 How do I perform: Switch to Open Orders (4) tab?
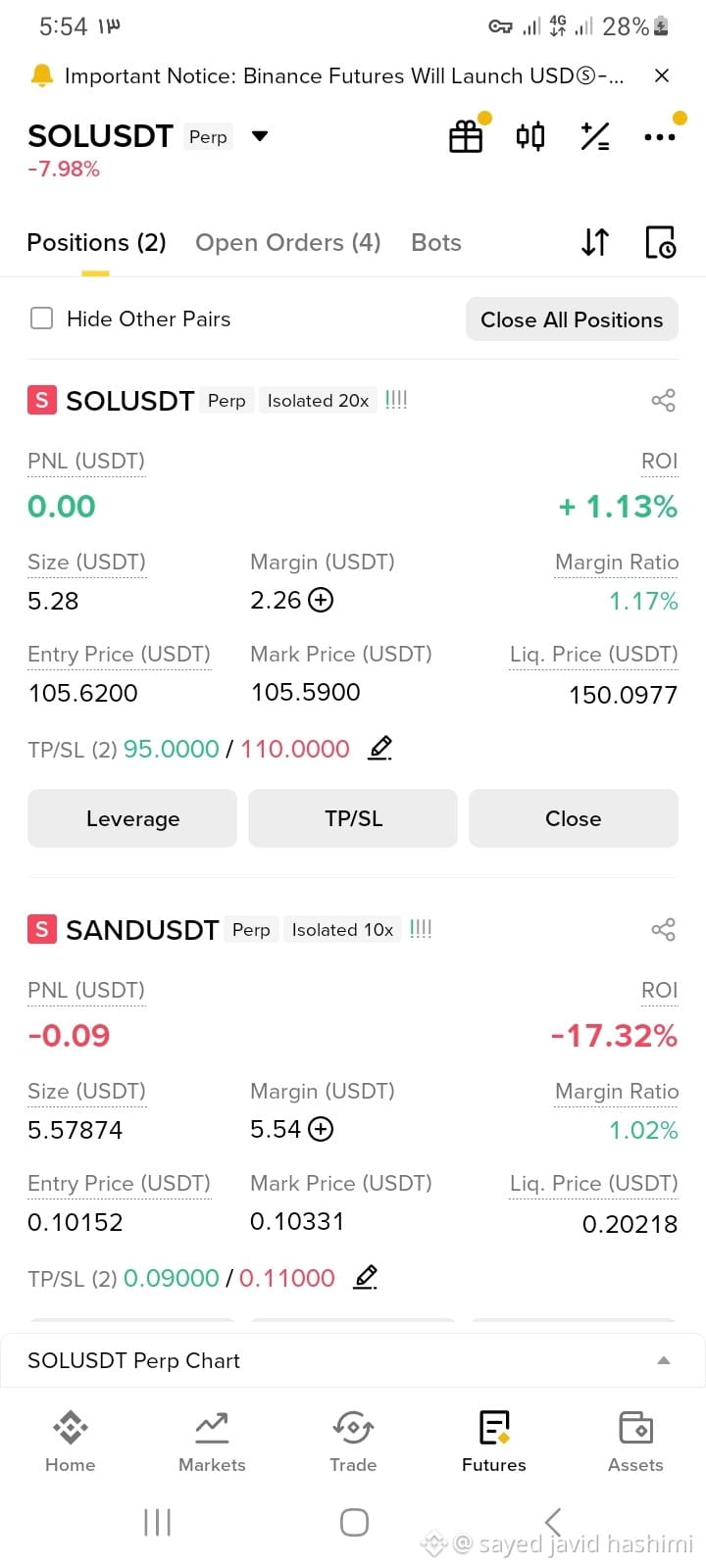(288, 242)
